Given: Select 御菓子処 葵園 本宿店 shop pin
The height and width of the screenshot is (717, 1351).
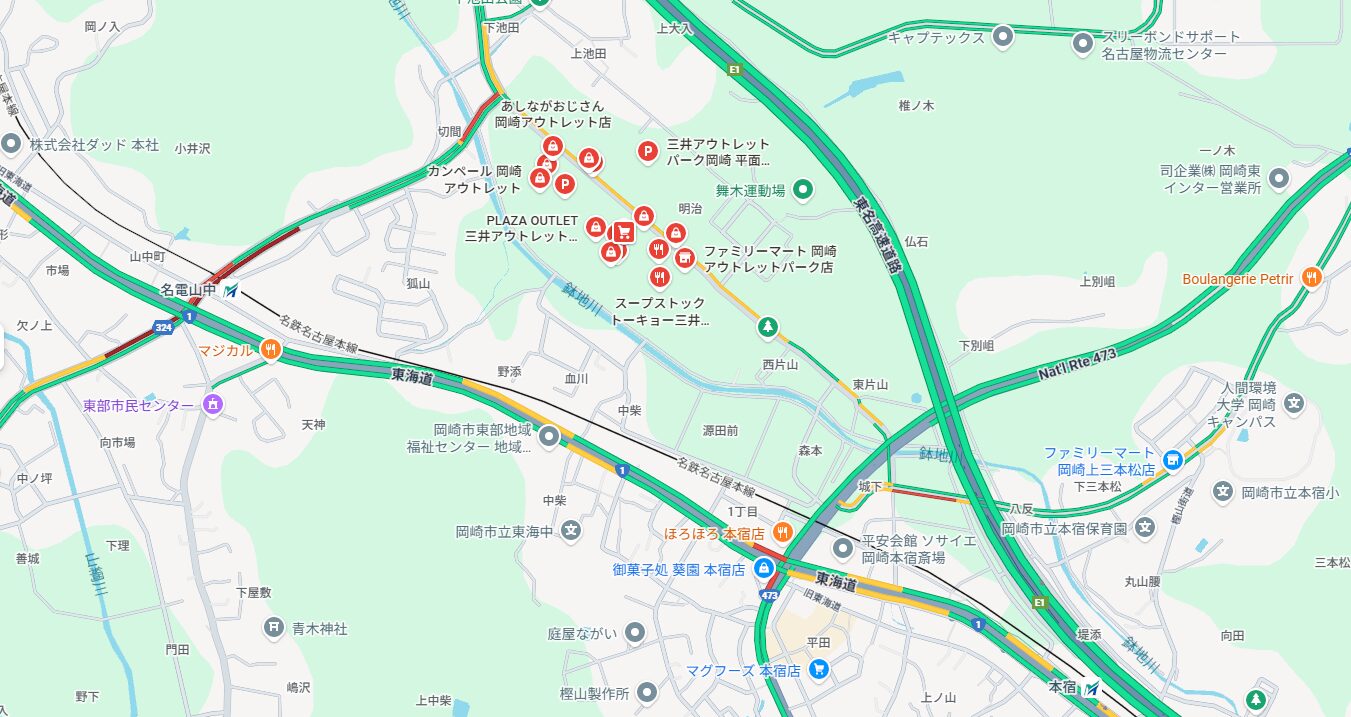Looking at the screenshot, I should click(x=764, y=569).
